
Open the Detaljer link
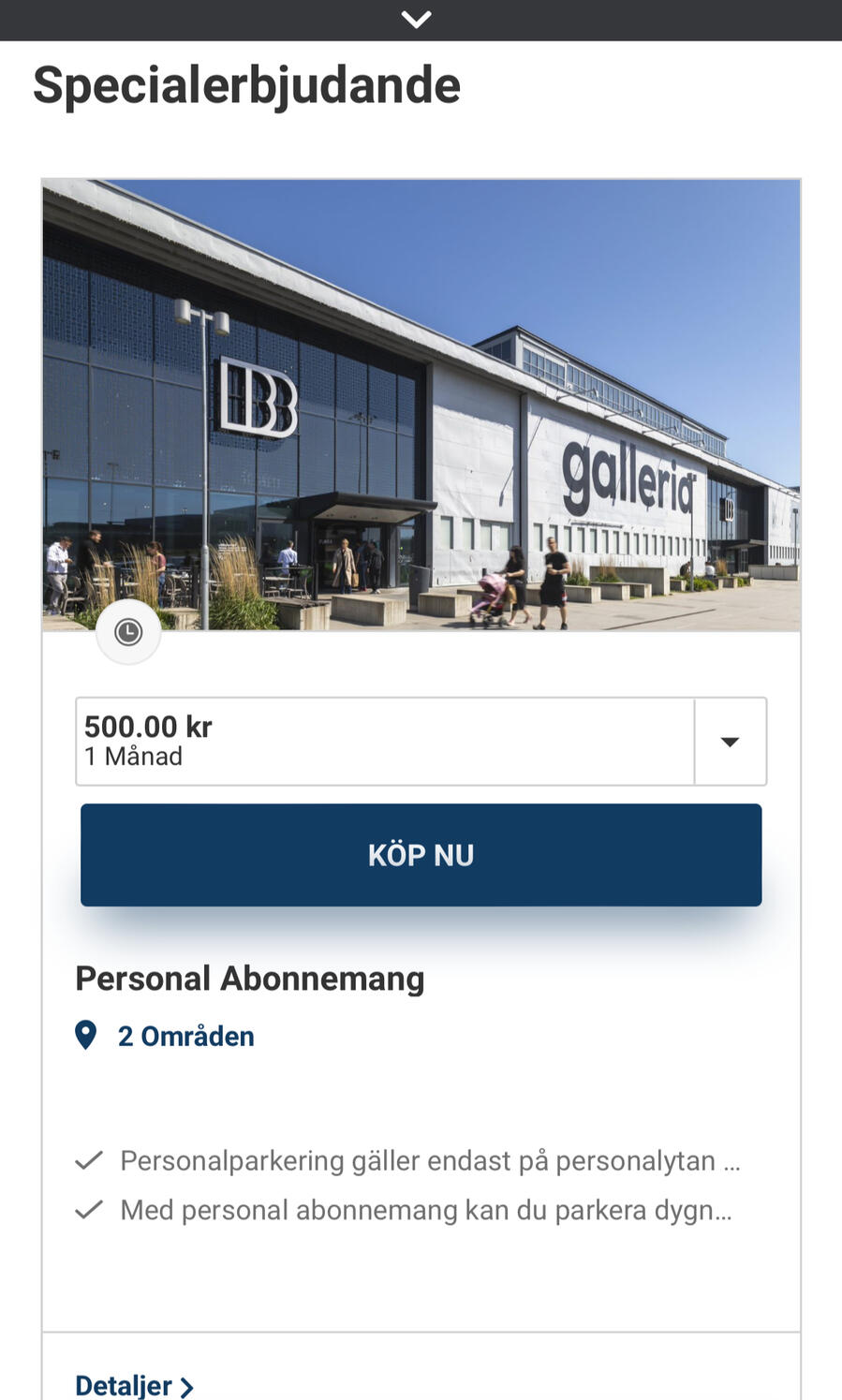tap(134, 1385)
